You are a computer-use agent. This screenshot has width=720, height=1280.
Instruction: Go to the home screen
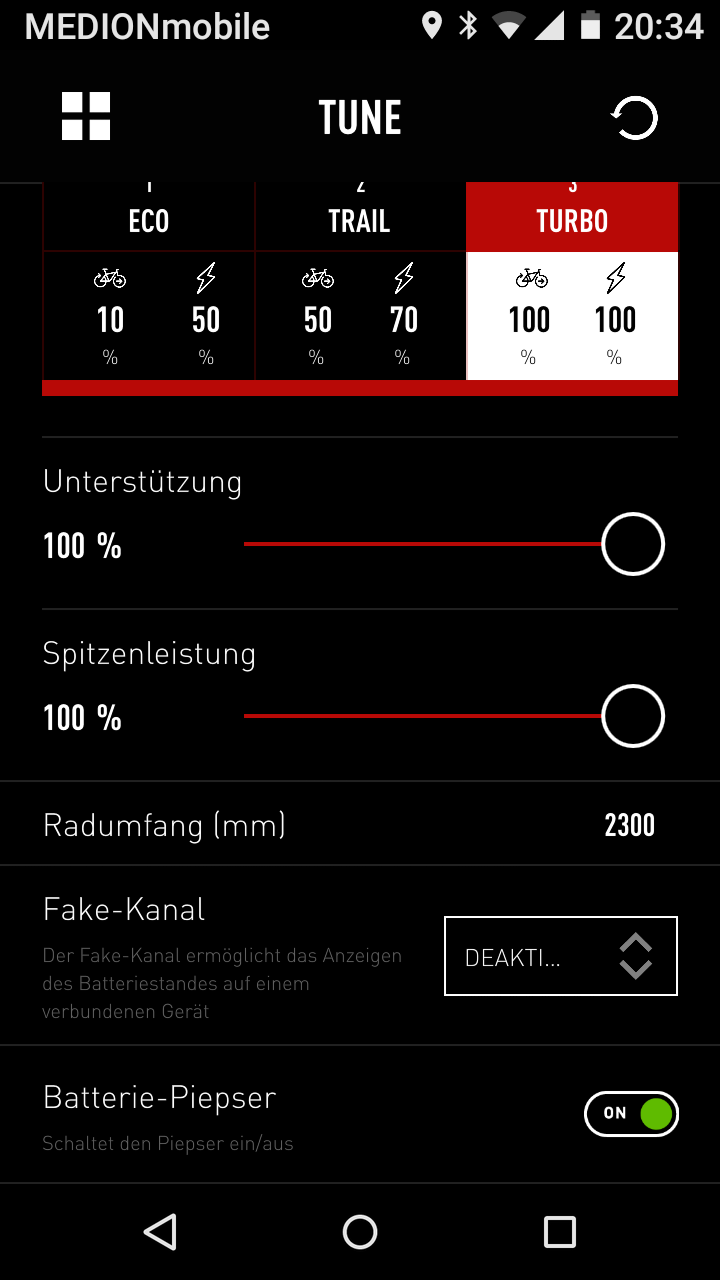coord(360,1232)
